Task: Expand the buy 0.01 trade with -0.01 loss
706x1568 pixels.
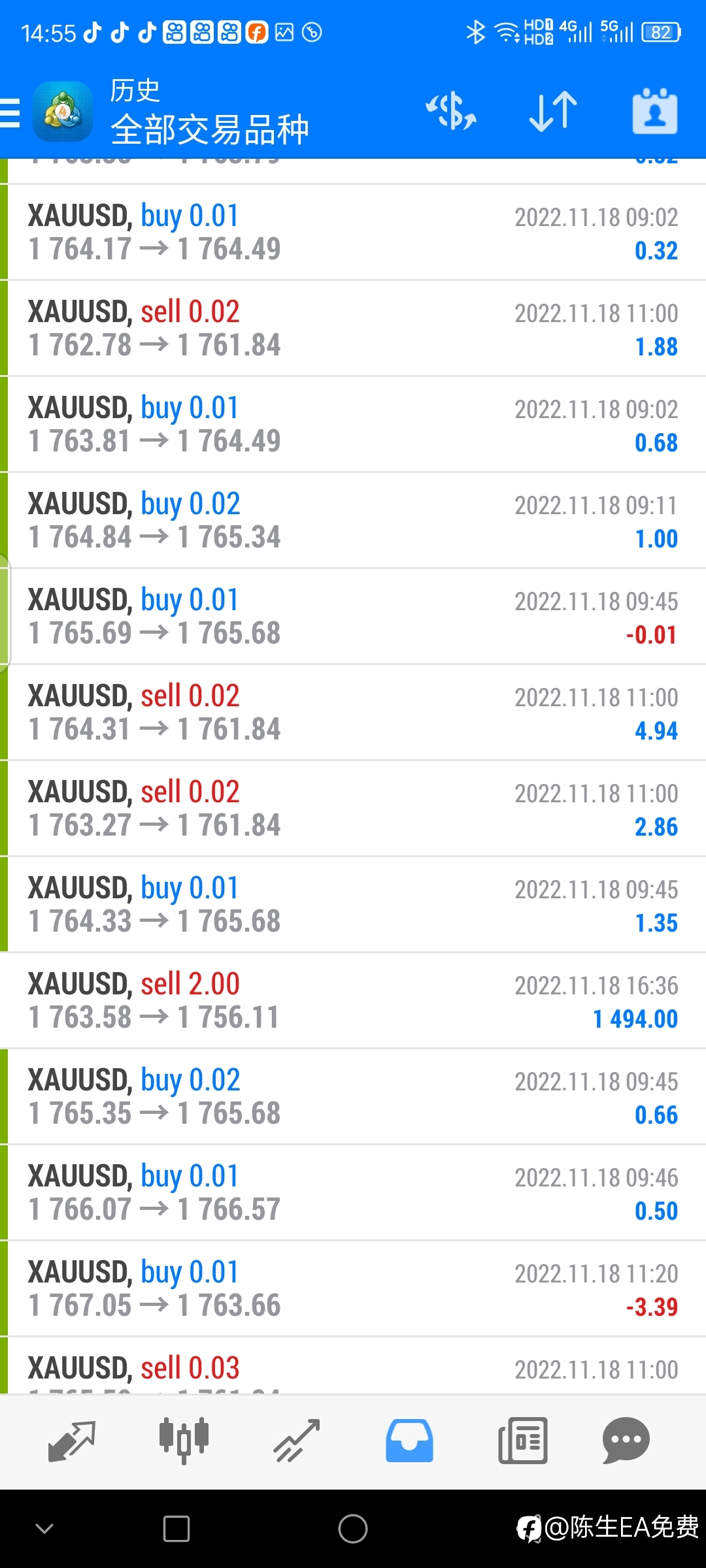Action: (x=353, y=616)
